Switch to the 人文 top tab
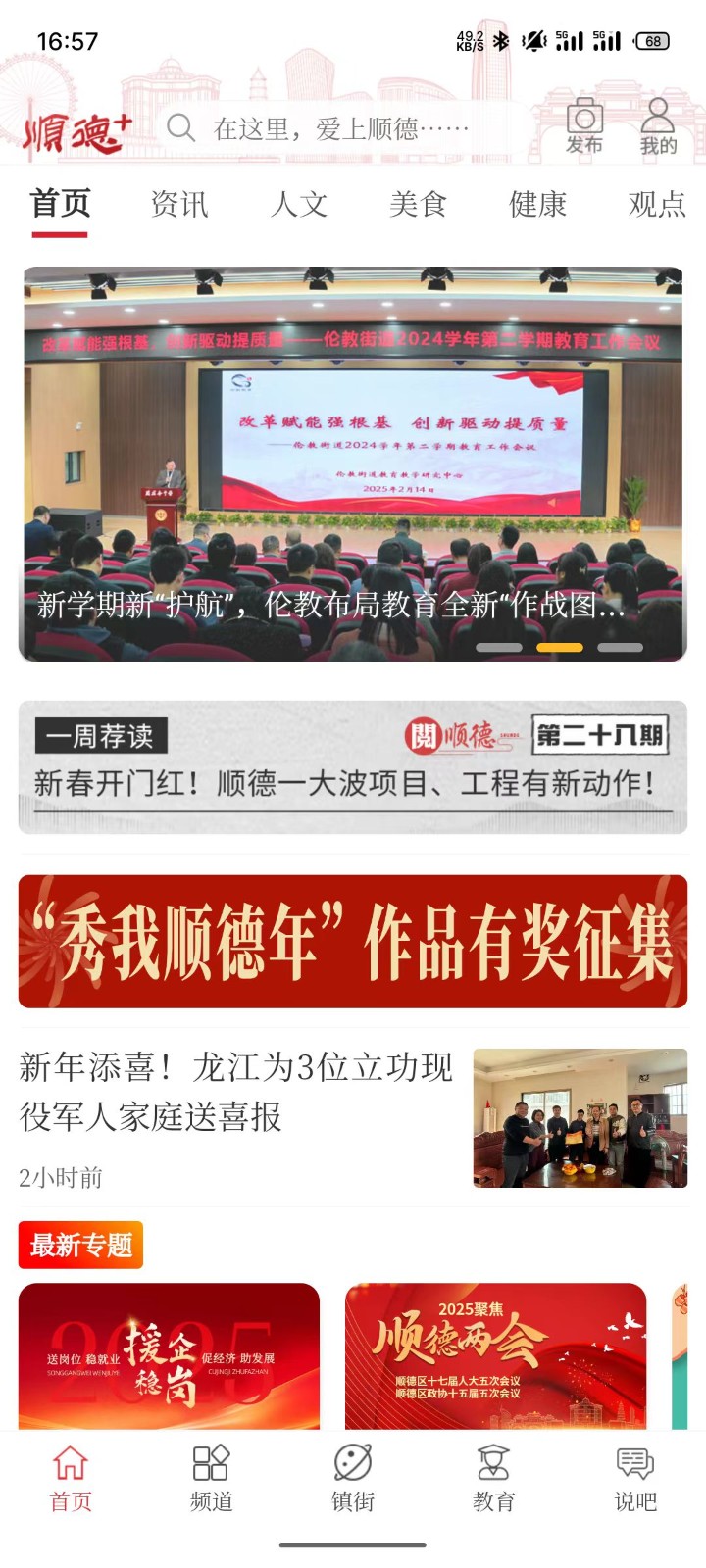Viewport: 706px width, 1568px height. (x=299, y=204)
